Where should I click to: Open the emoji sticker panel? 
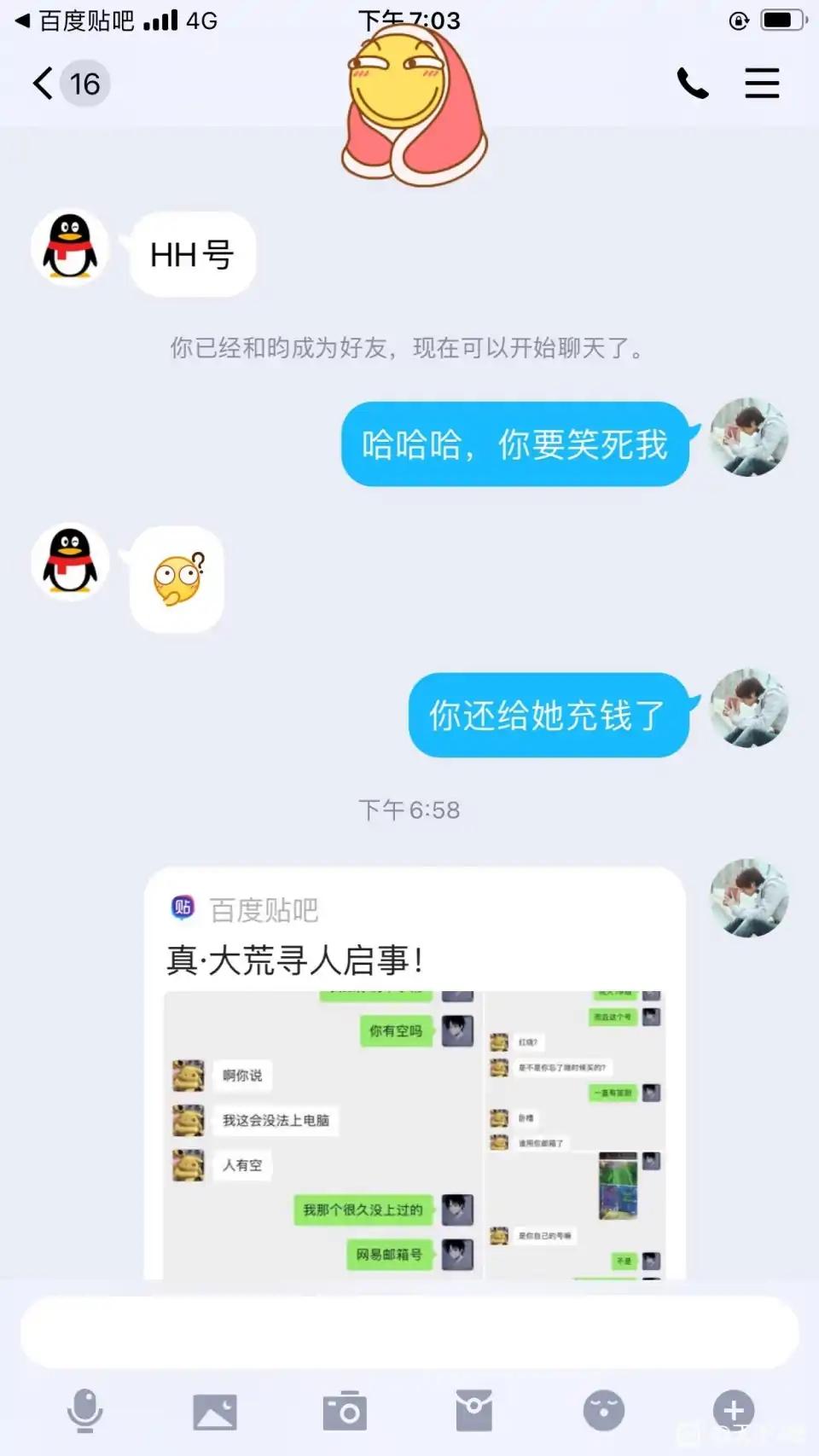(604, 1411)
